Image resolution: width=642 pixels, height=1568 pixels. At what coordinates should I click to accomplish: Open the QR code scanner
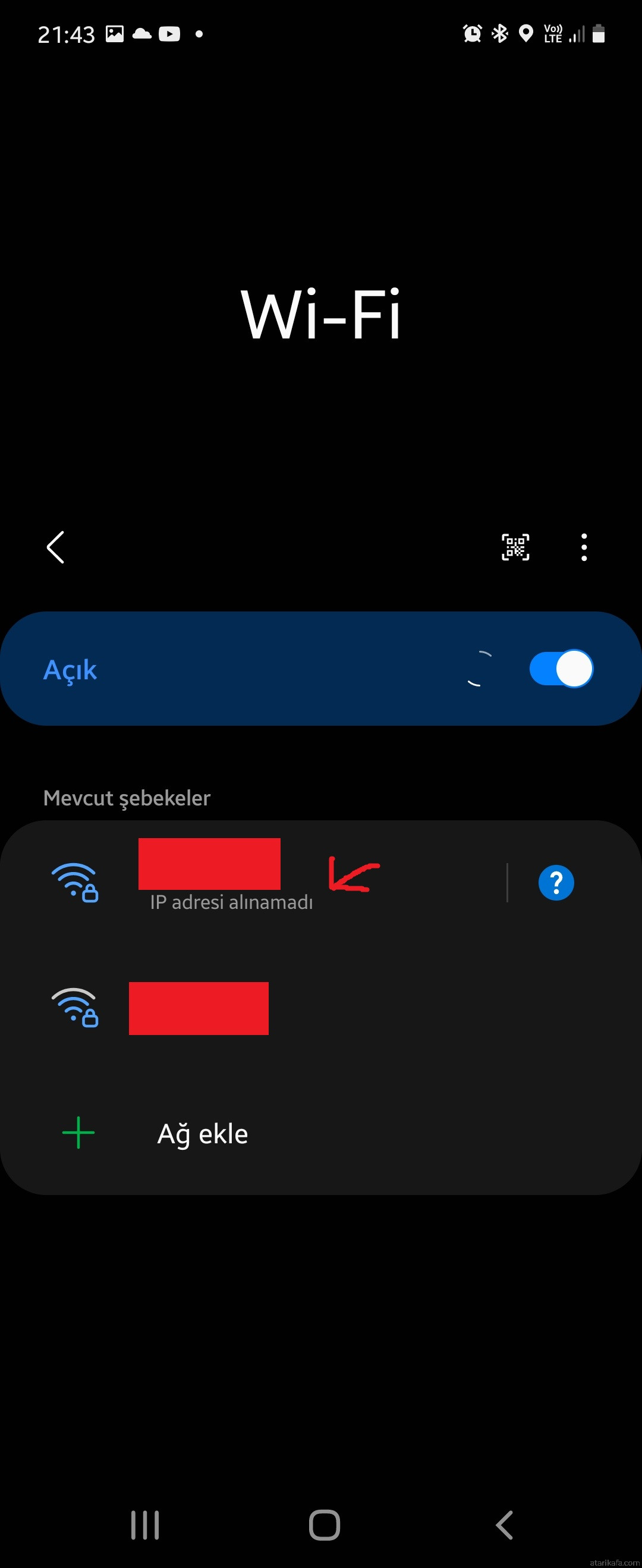[515, 547]
